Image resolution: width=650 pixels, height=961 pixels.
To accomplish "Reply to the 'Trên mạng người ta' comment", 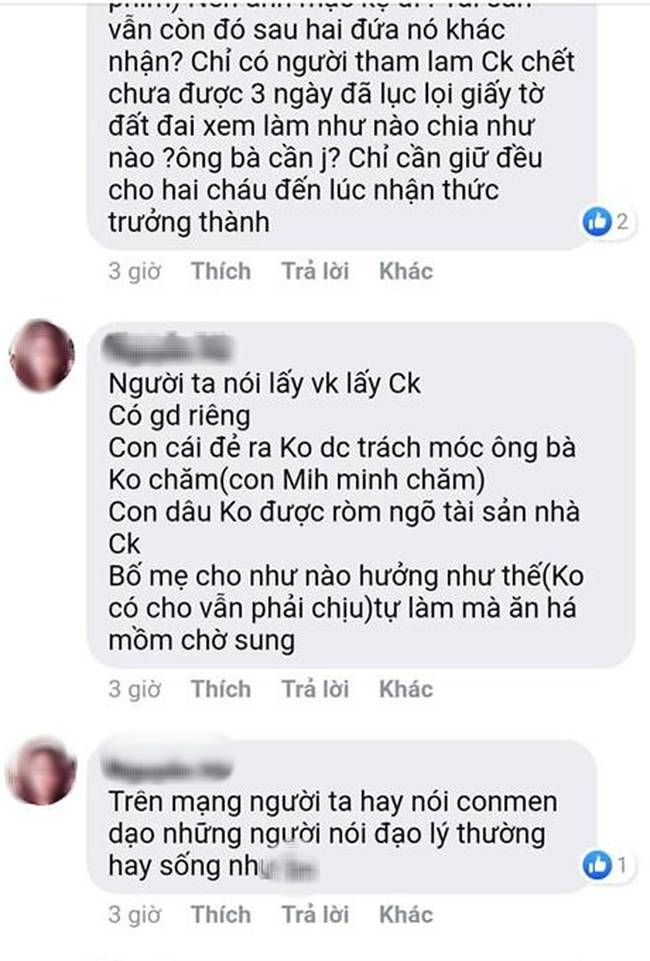I will (315, 914).
